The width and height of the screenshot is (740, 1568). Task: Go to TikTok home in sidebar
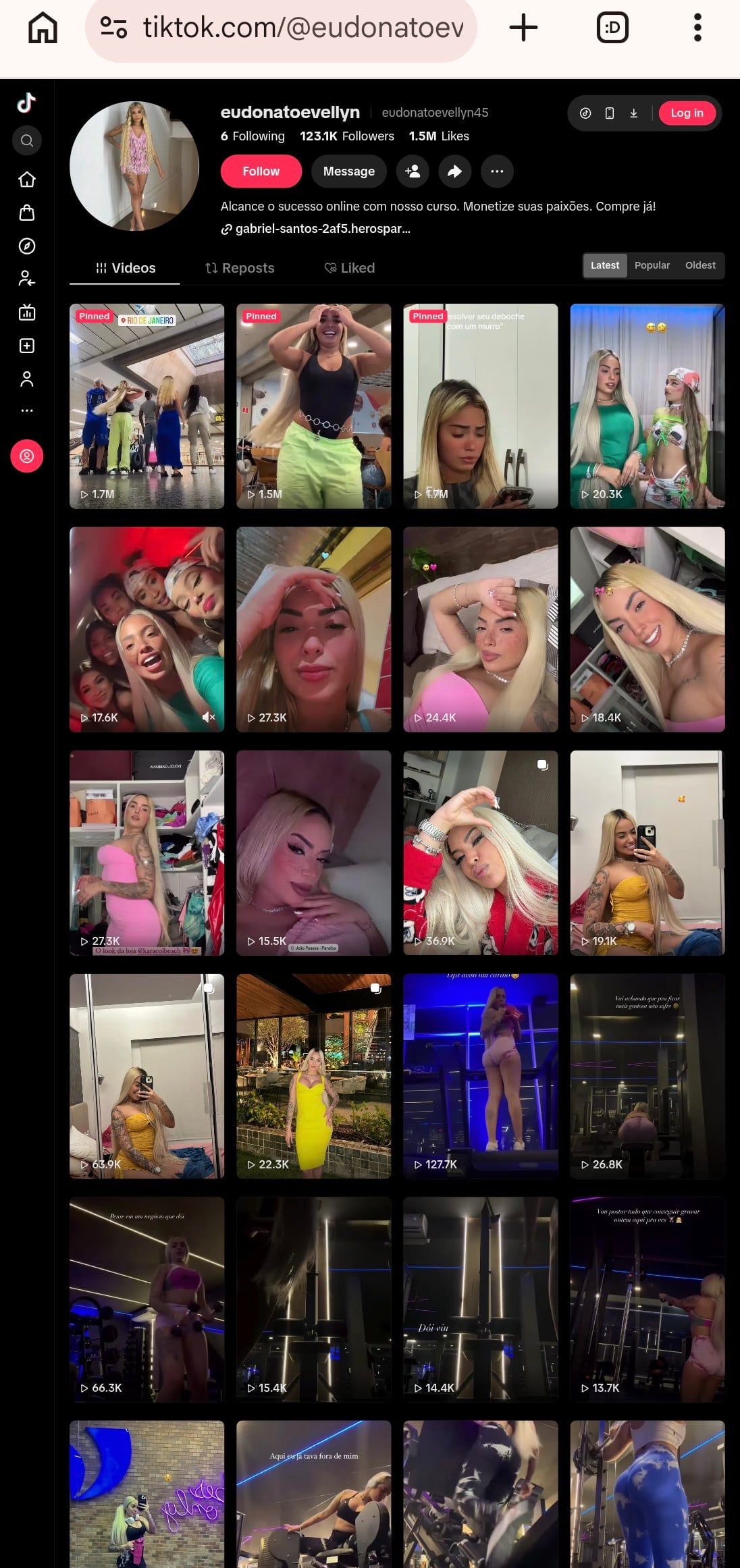[27, 180]
